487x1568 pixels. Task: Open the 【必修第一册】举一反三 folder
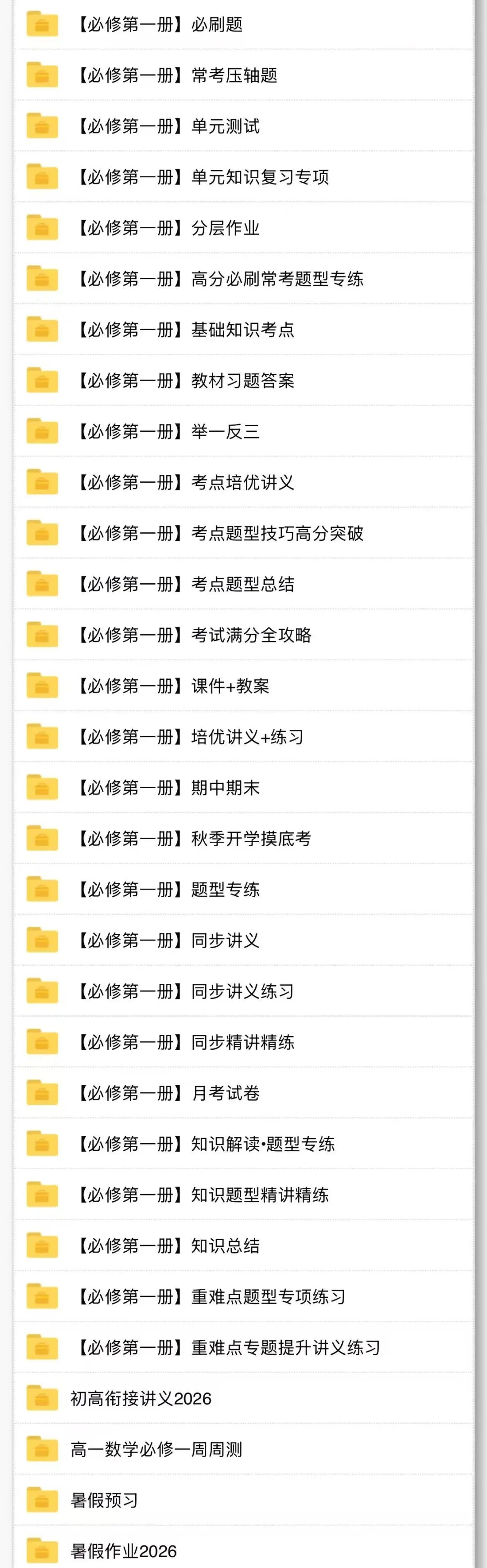[243, 431]
